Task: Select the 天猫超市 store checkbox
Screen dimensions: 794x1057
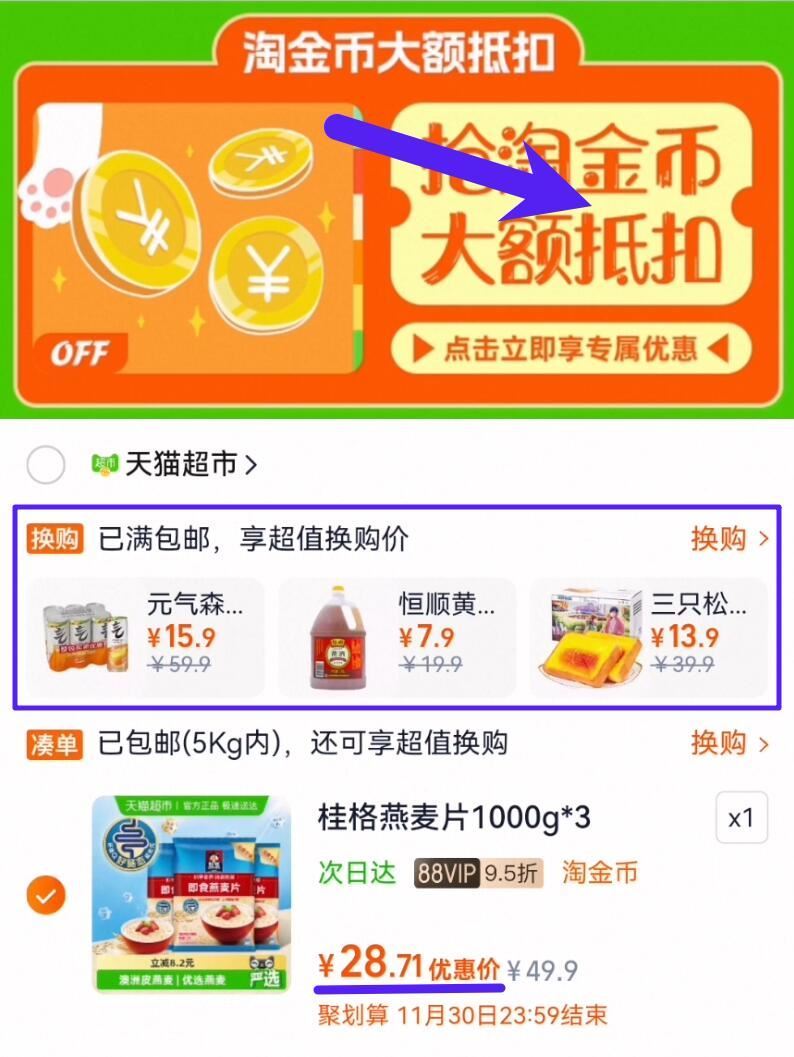Action: [x=45, y=464]
